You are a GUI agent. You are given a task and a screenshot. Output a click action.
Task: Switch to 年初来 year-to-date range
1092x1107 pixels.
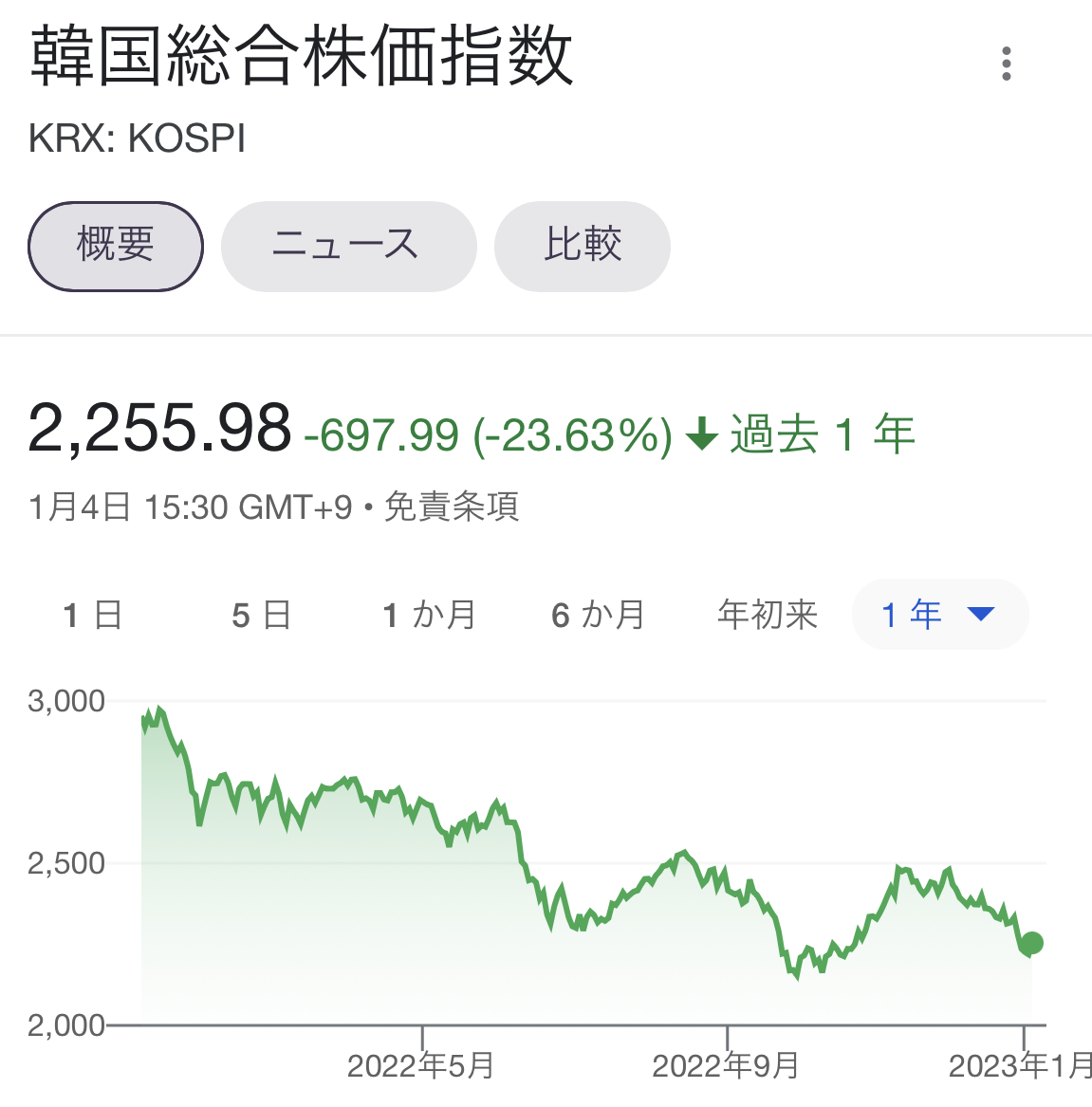point(768,615)
